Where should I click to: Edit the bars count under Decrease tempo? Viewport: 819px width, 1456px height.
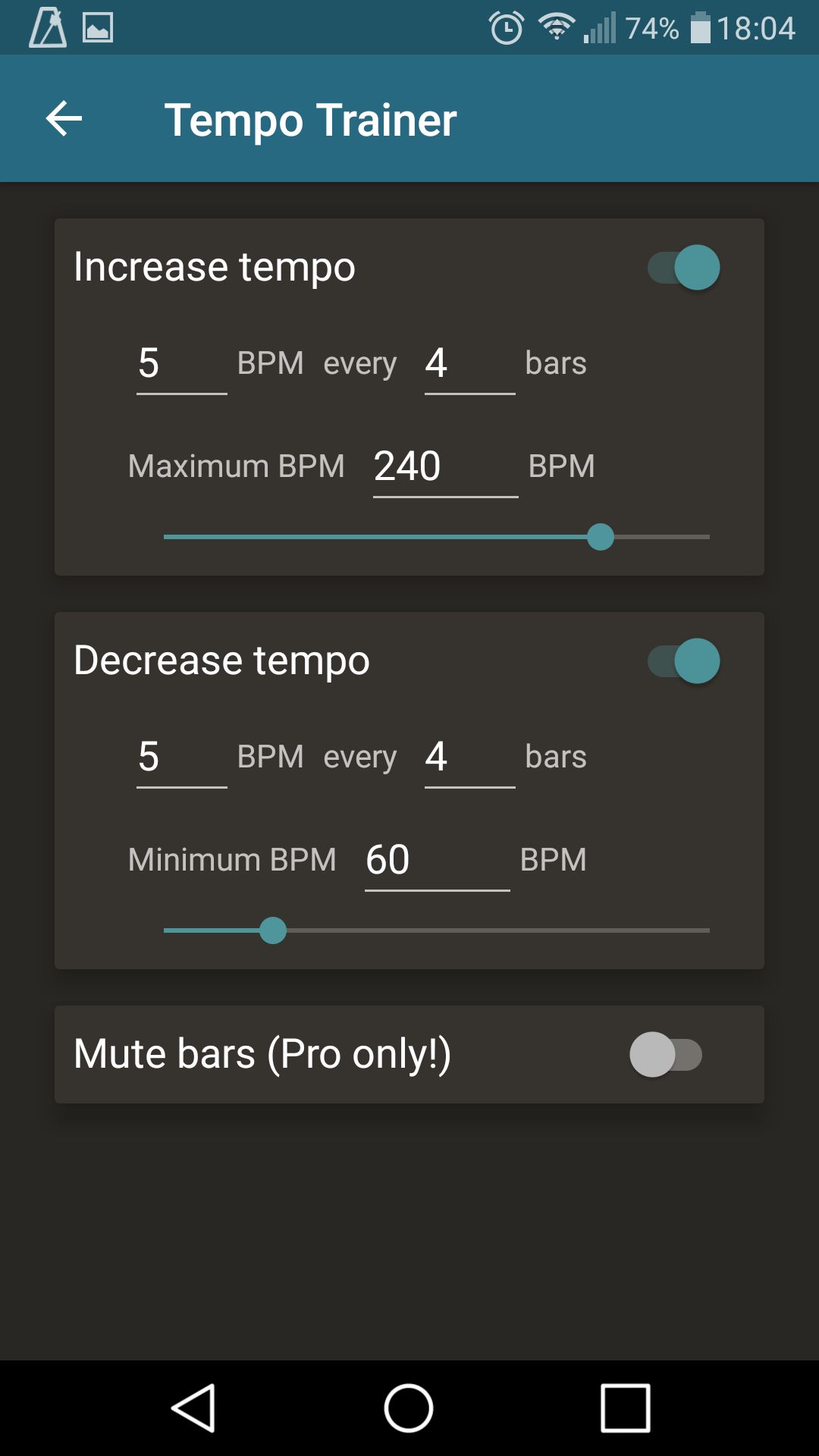tap(470, 758)
